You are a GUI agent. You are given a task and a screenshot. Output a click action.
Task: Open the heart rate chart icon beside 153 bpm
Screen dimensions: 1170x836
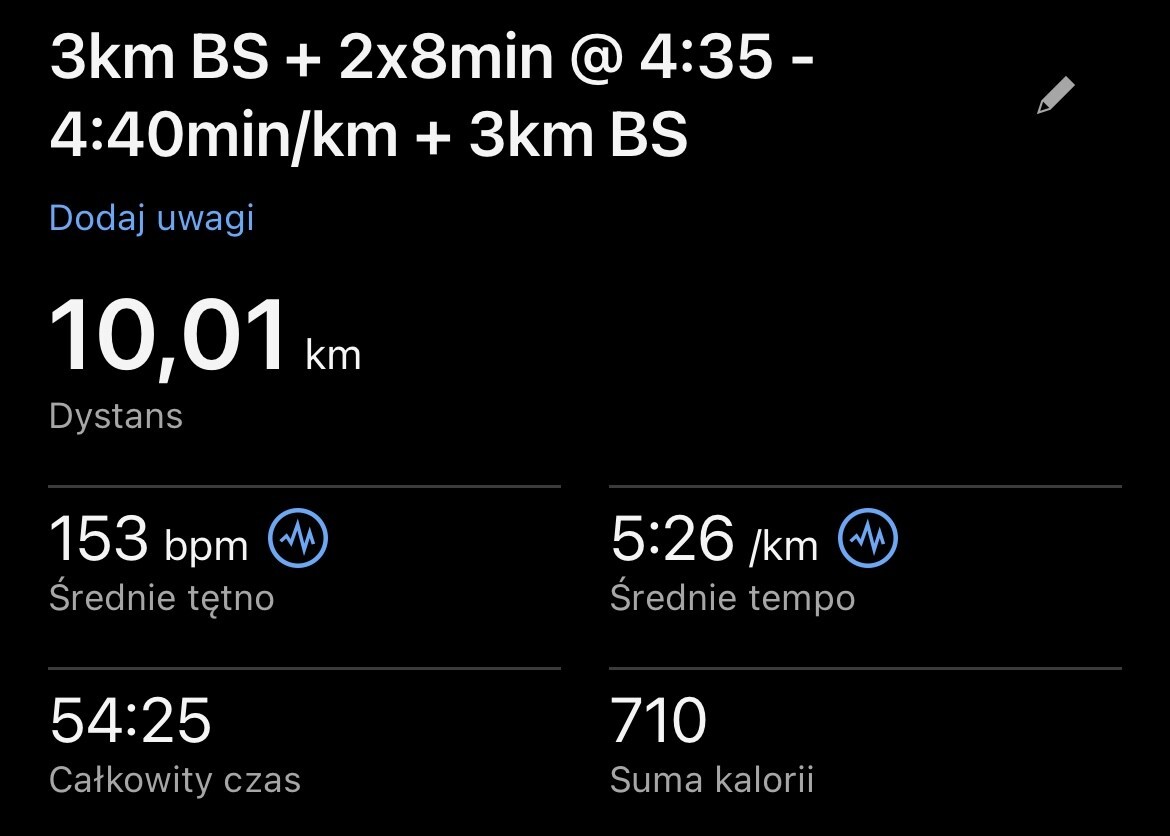[x=298, y=540]
